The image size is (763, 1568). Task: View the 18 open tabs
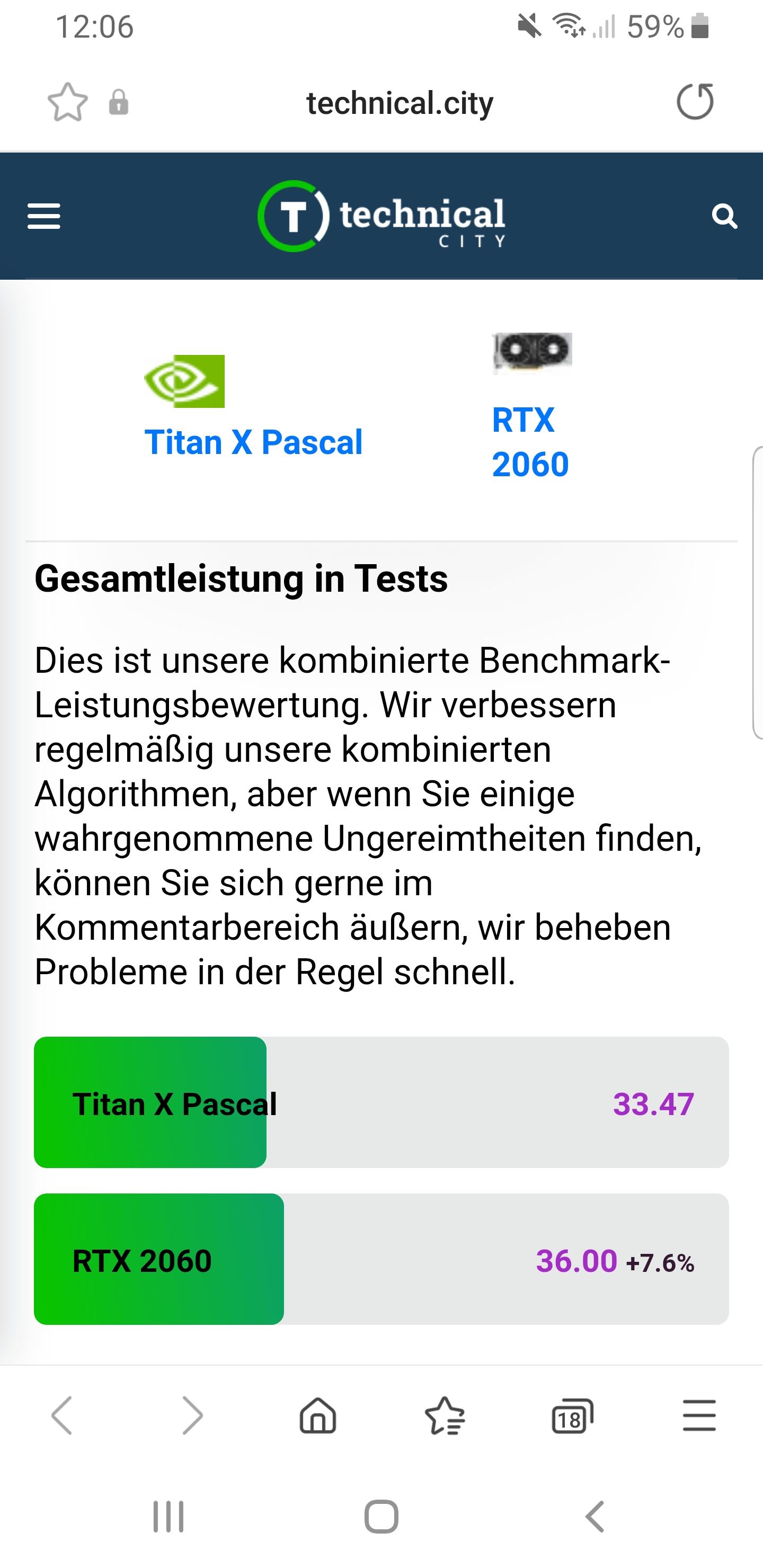pos(572,1416)
